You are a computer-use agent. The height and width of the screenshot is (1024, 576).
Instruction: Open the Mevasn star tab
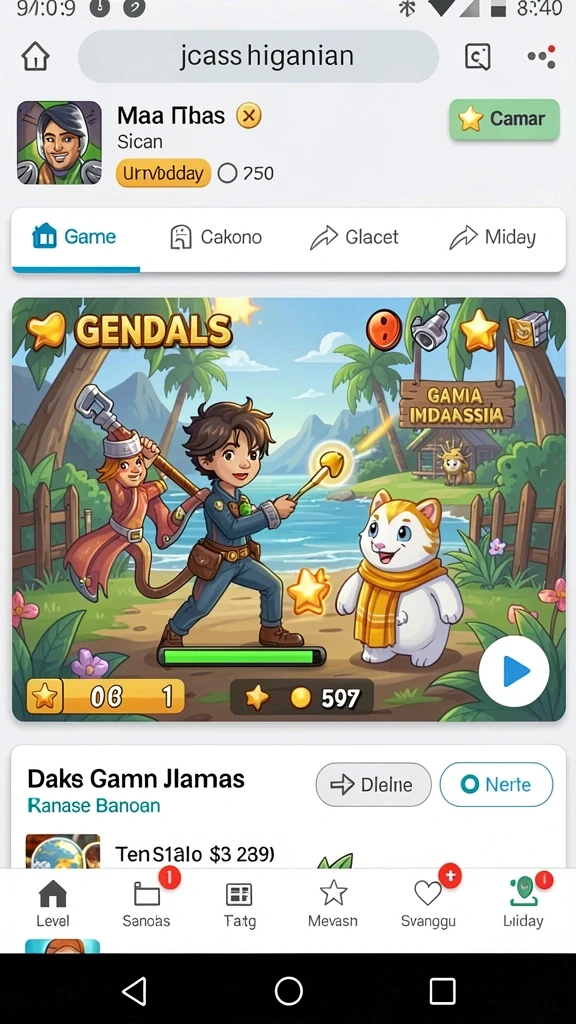click(x=333, y=904)
